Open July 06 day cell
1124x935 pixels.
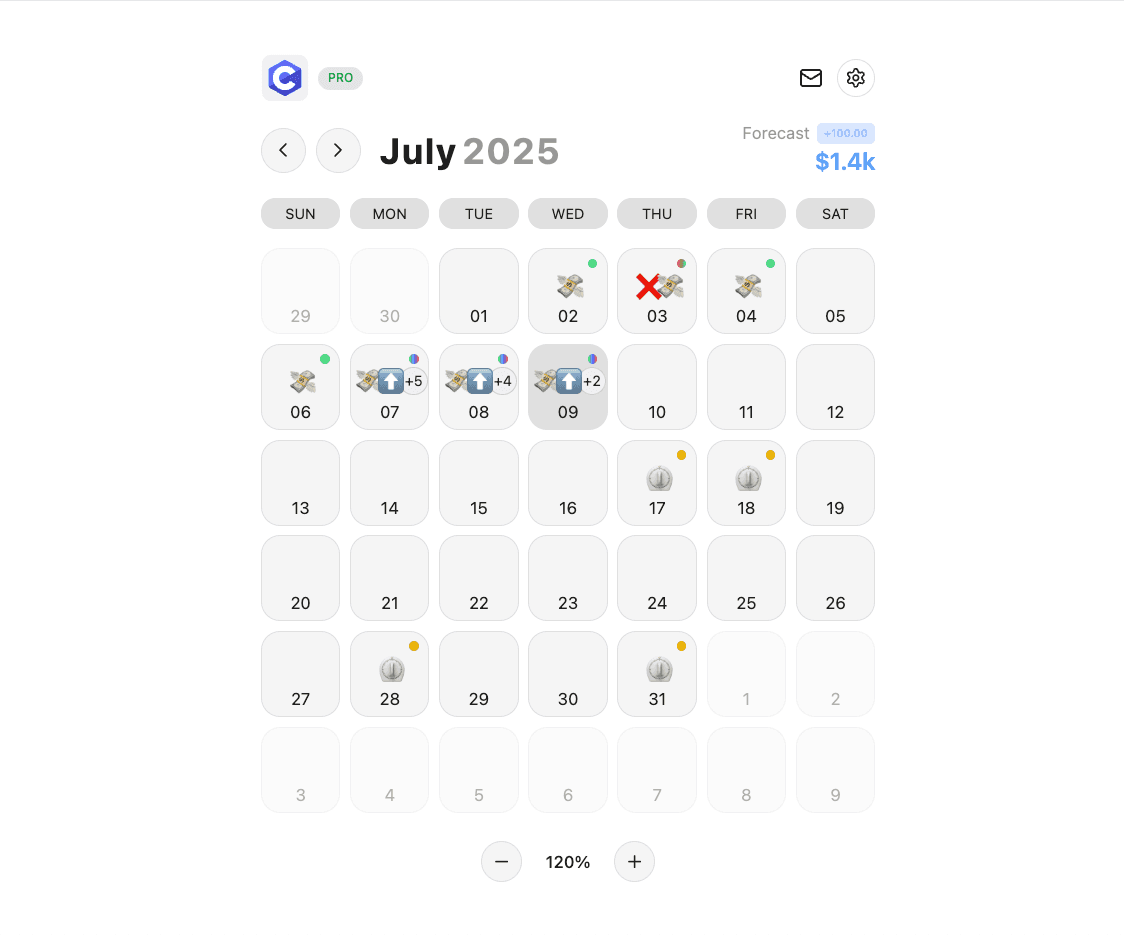click(x=300, y=387)
